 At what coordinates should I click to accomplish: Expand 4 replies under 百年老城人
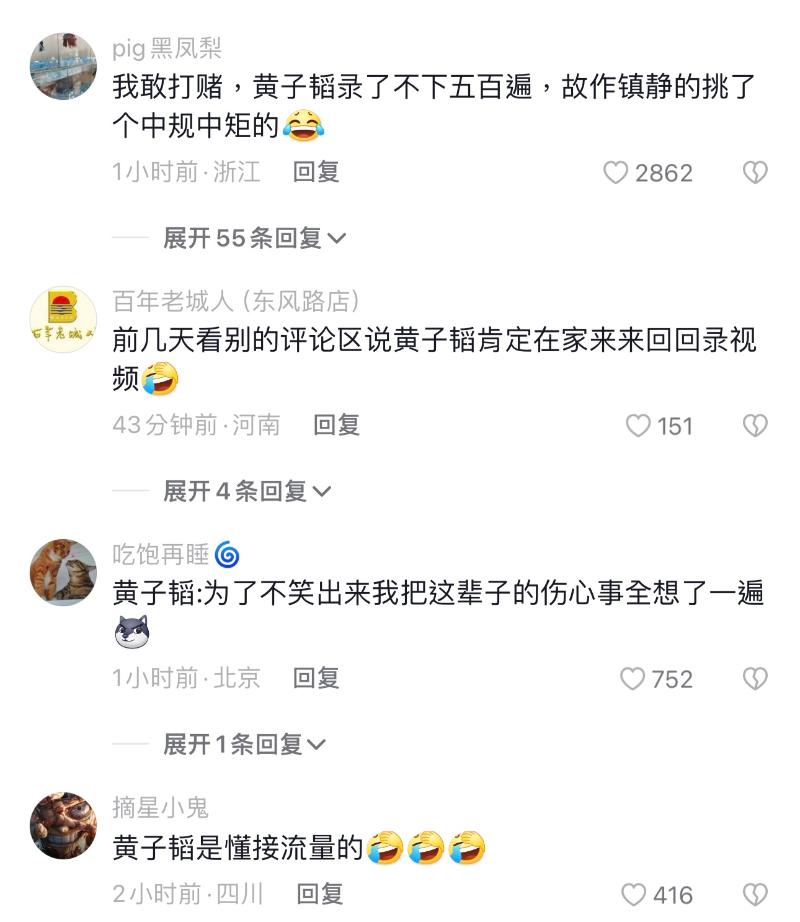pos(246,491)
